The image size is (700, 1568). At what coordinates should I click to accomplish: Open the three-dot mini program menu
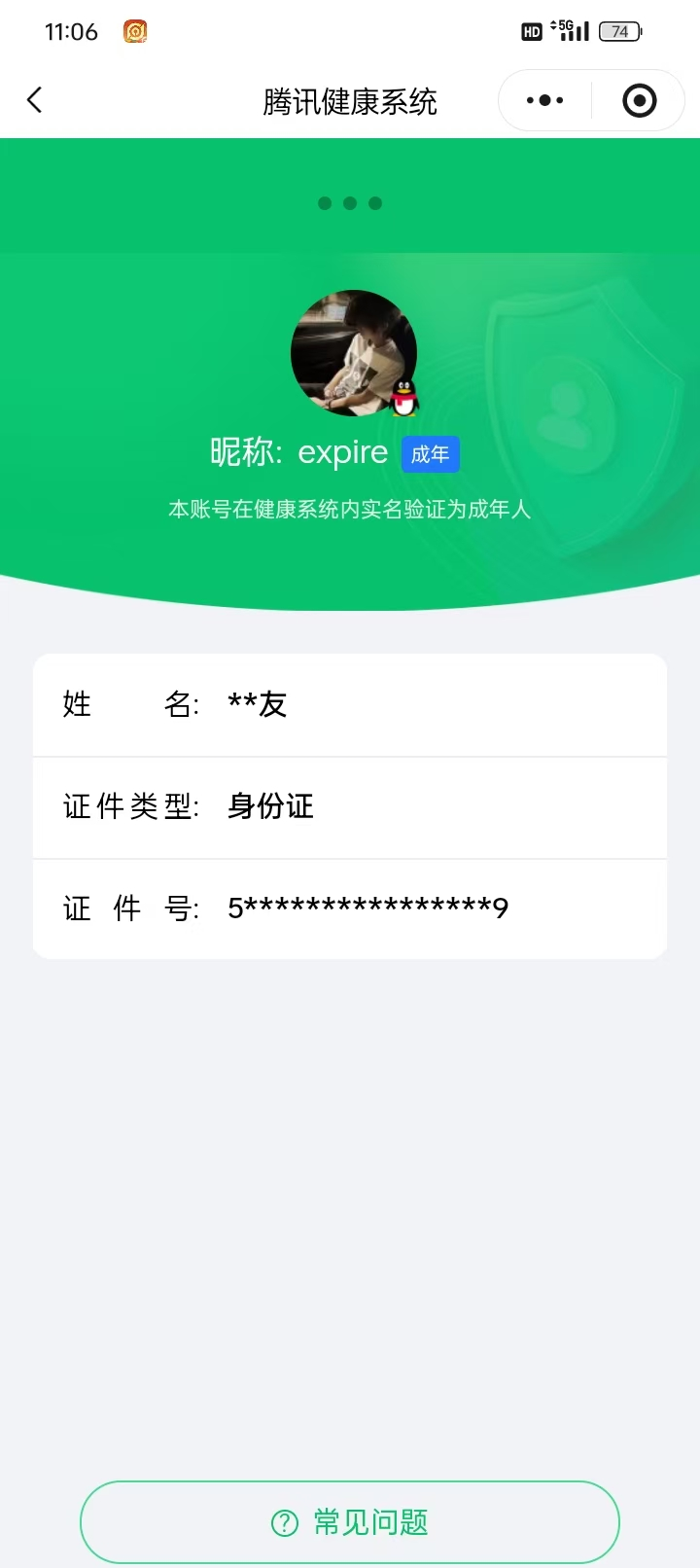pyautogui.click(x=544, y=100)
